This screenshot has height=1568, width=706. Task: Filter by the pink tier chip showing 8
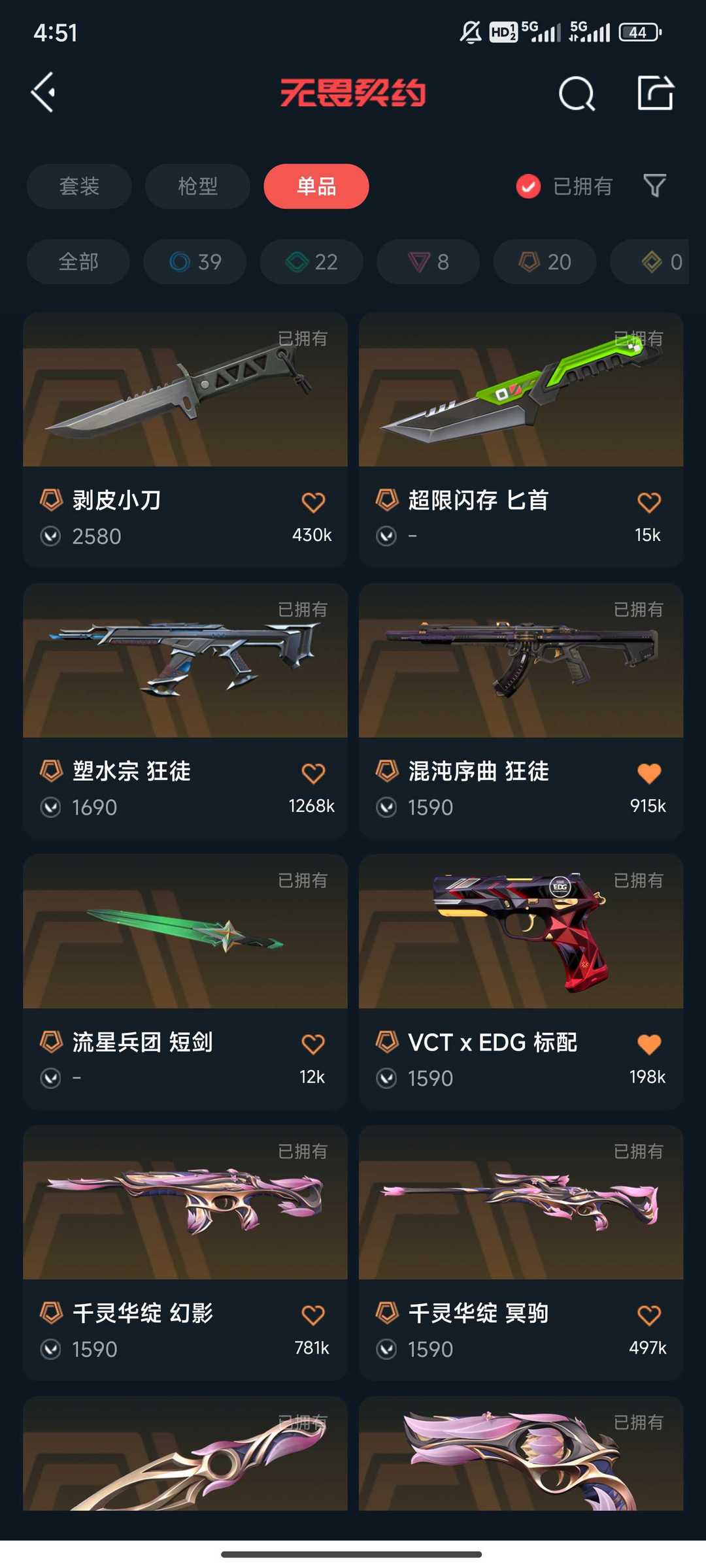pyautogui.click(x=428, y=262)
